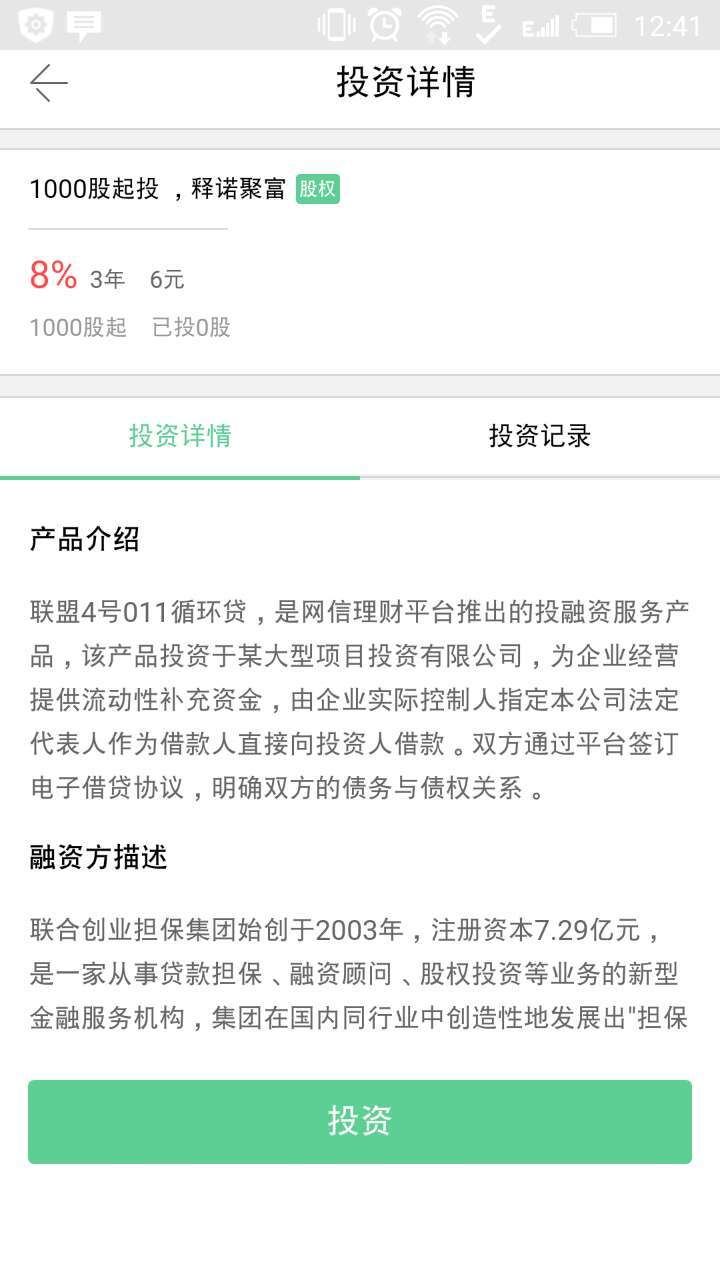
Task: Tap the battery indicator icon
Action: coord(597,23)
